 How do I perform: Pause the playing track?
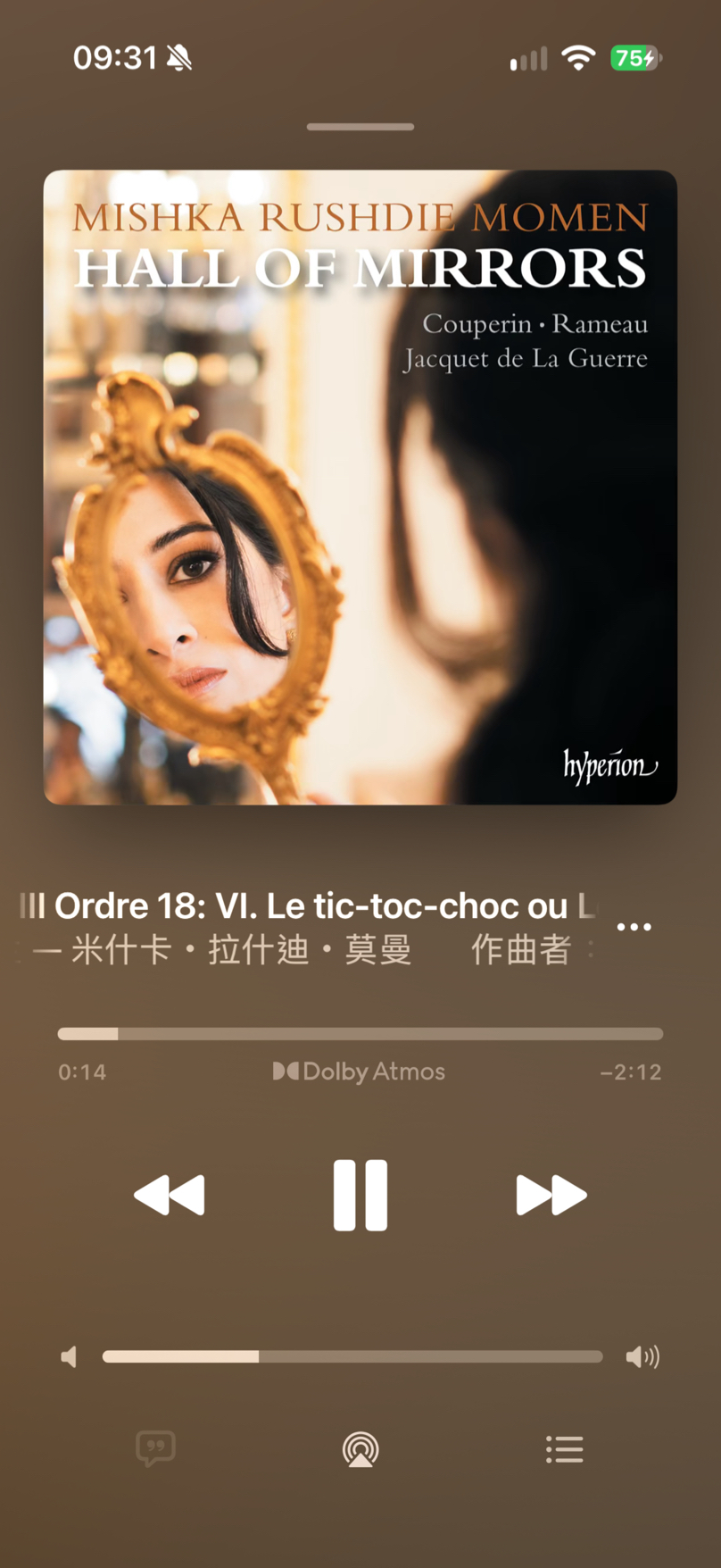pyautogui.click(x=360, y=1195)
